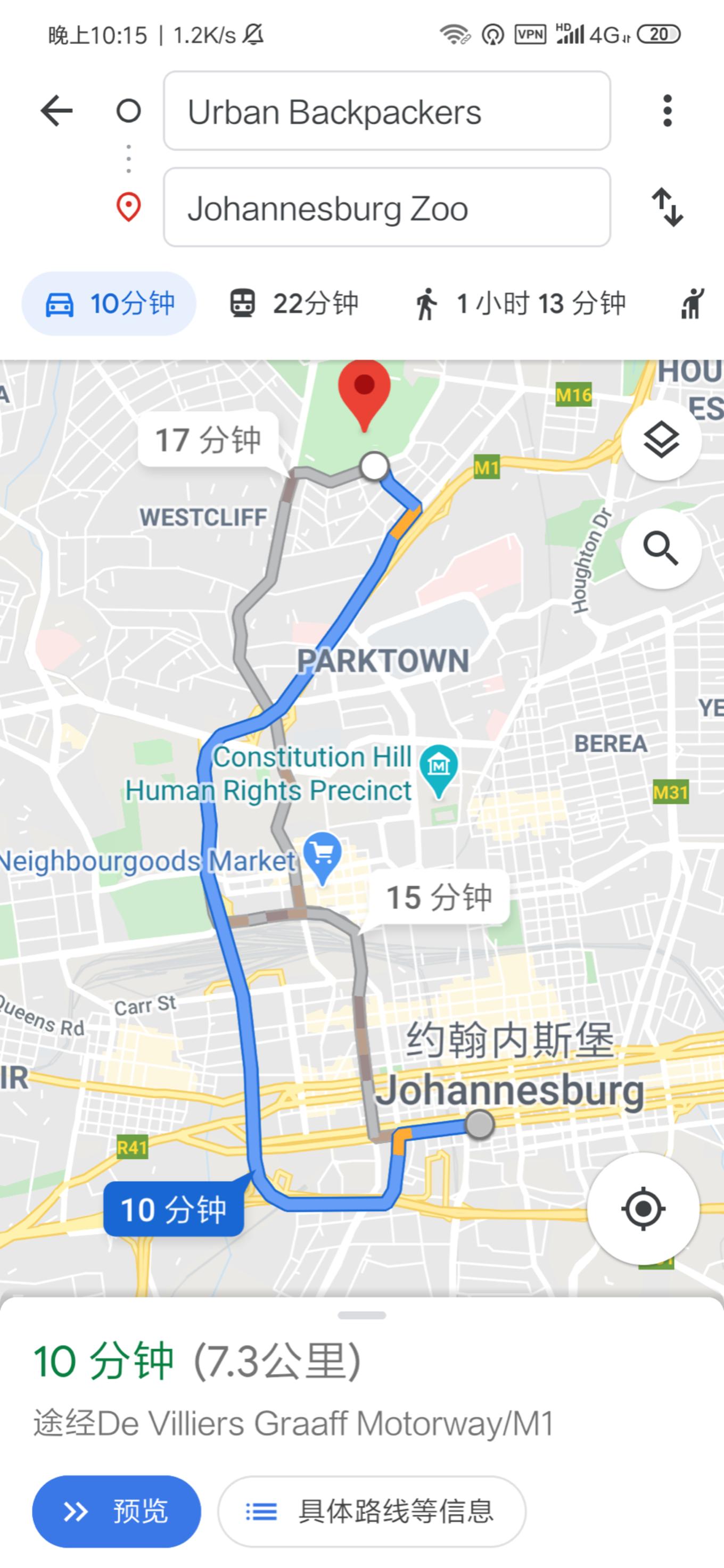Switch to transit mode 22分钟
This screenshot has width=724, height=1568.
point(293,303)
